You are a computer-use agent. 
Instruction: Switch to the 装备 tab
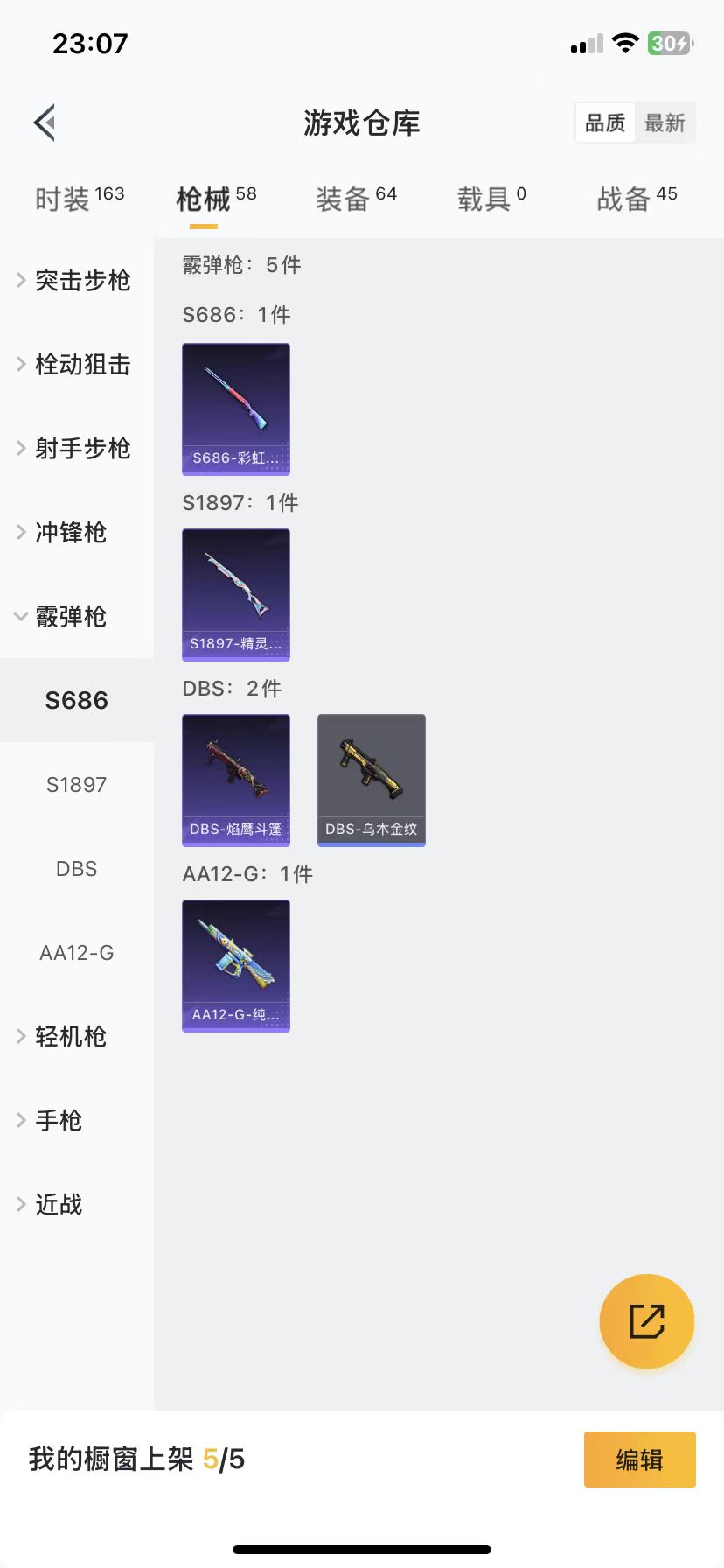point(356,199)
